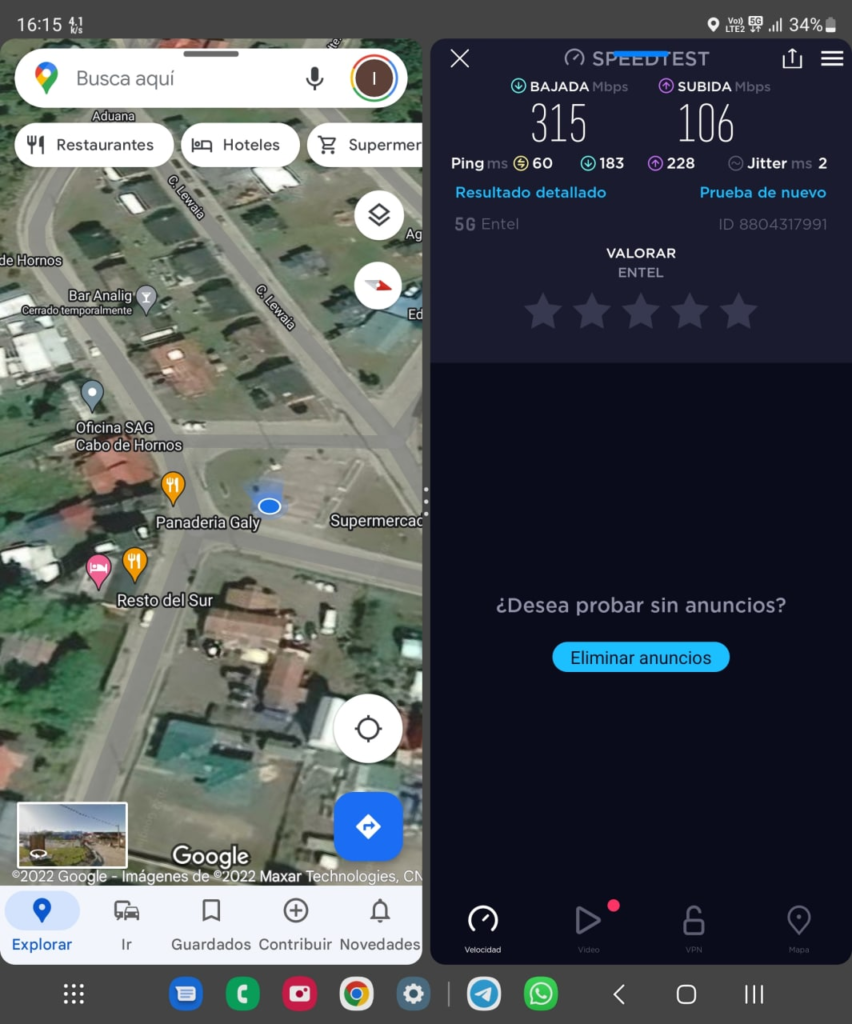Switch to the Contribuir tab
852x1024 pixels.
(x=295, y=923)
